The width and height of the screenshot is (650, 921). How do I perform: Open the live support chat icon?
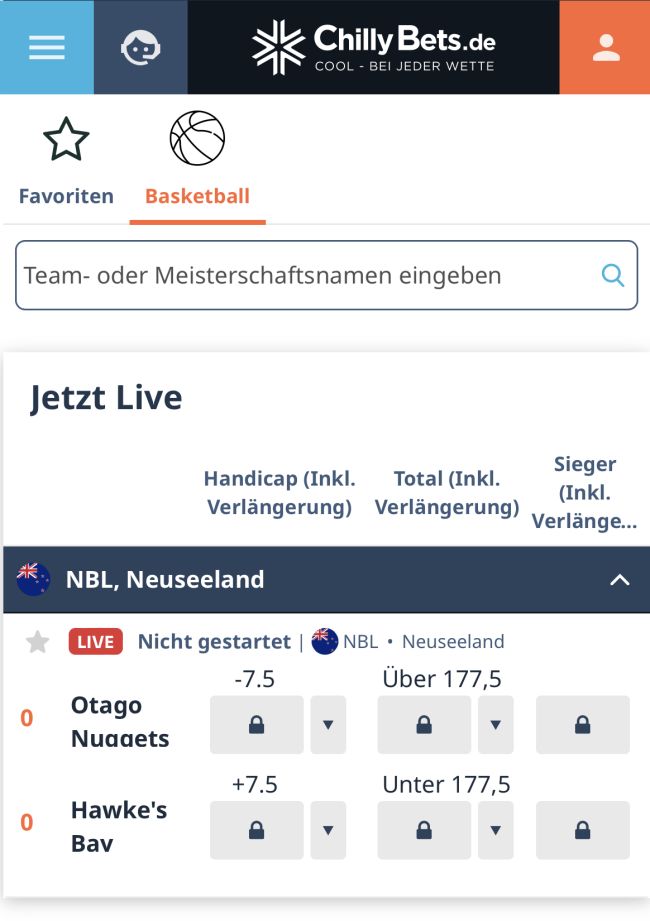click(x=140, y=47)
